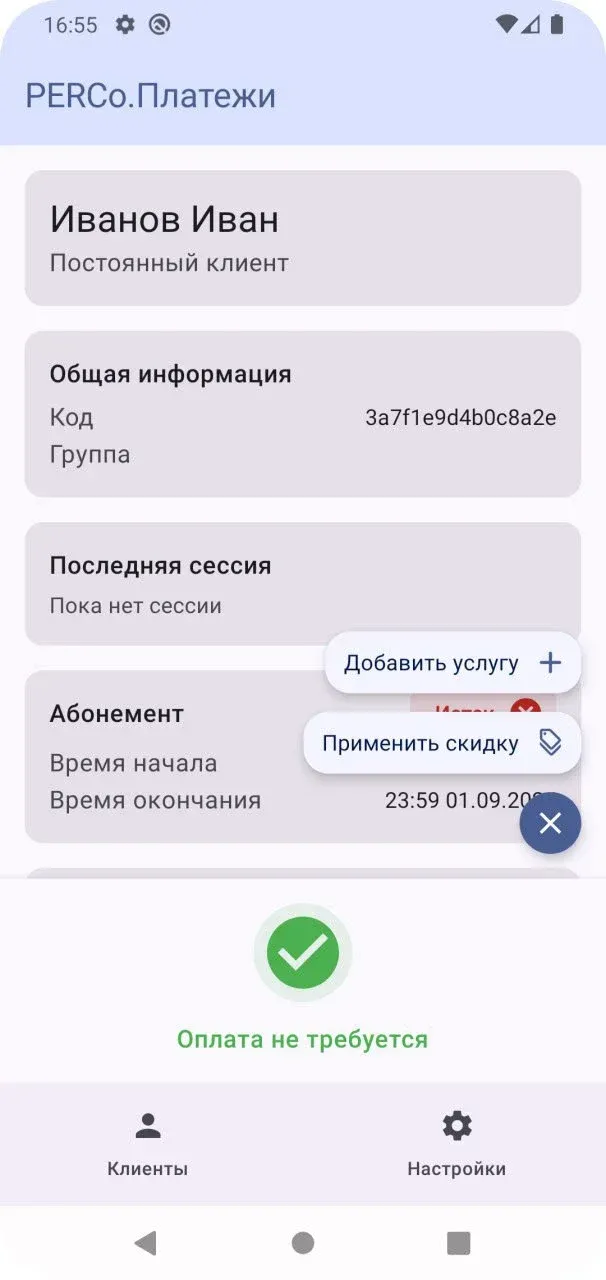
Task: Select Применить скидку to apply a discount
Action: 442,743
